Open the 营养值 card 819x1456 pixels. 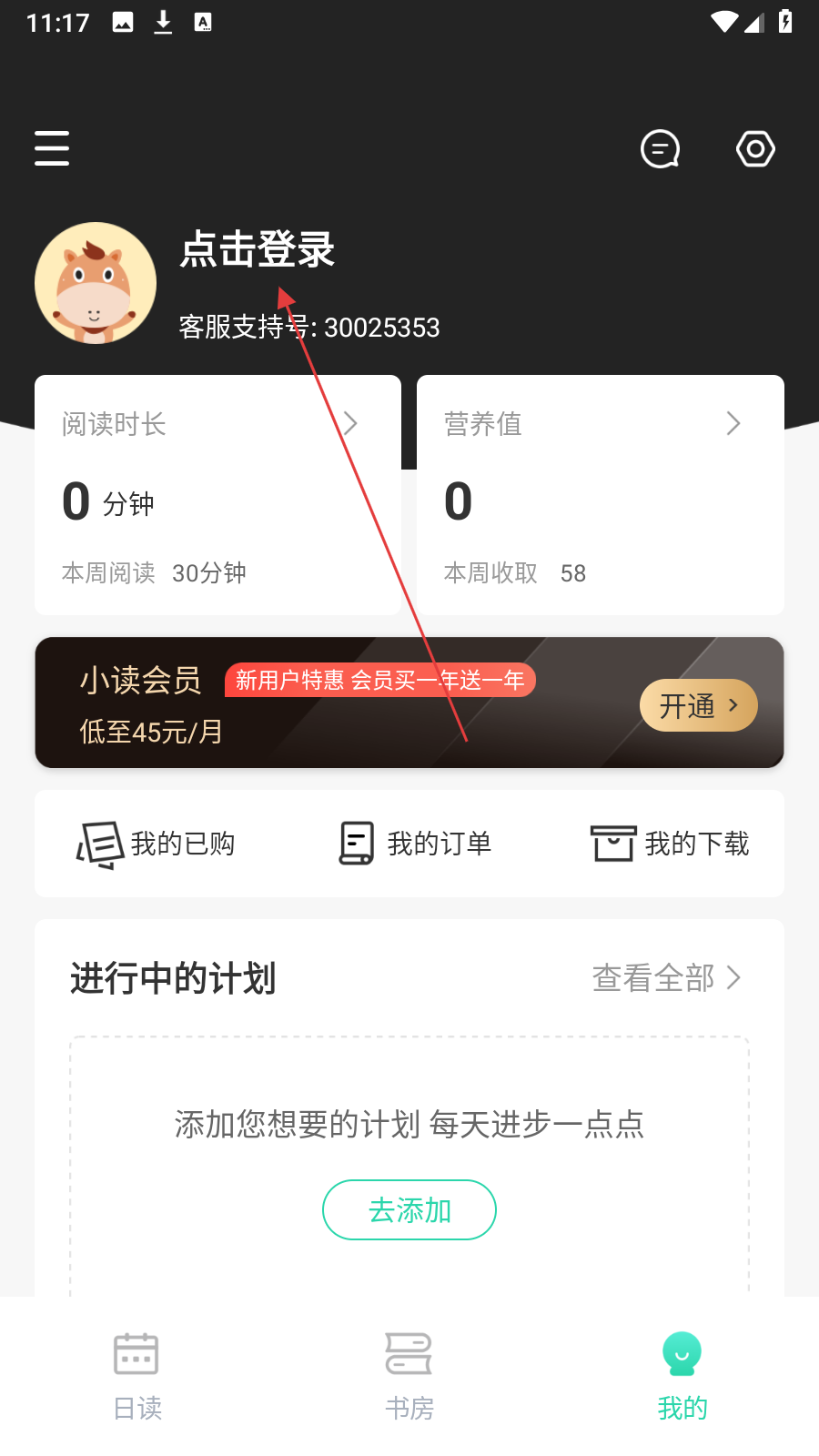tap(600, 495)
